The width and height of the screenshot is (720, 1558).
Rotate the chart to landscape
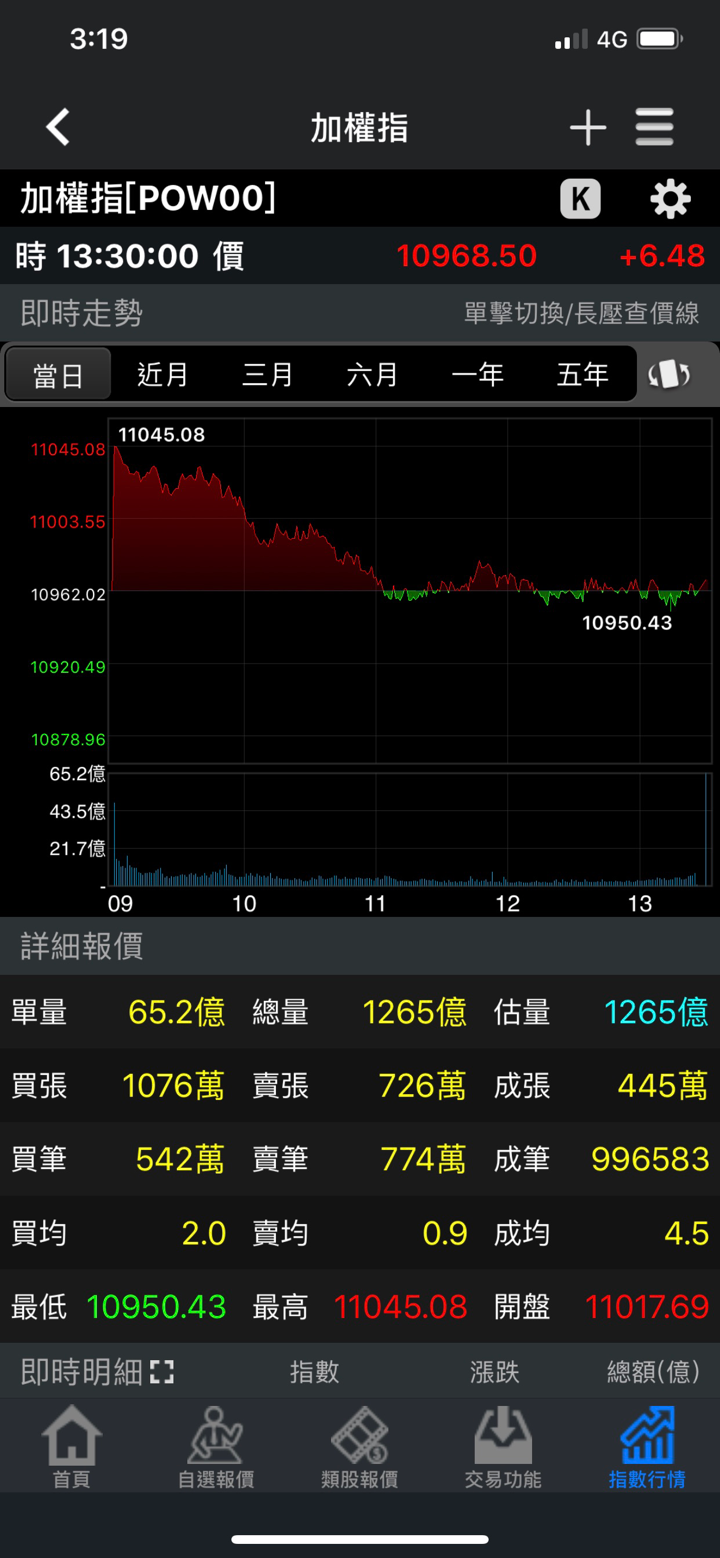coord(669,375)
